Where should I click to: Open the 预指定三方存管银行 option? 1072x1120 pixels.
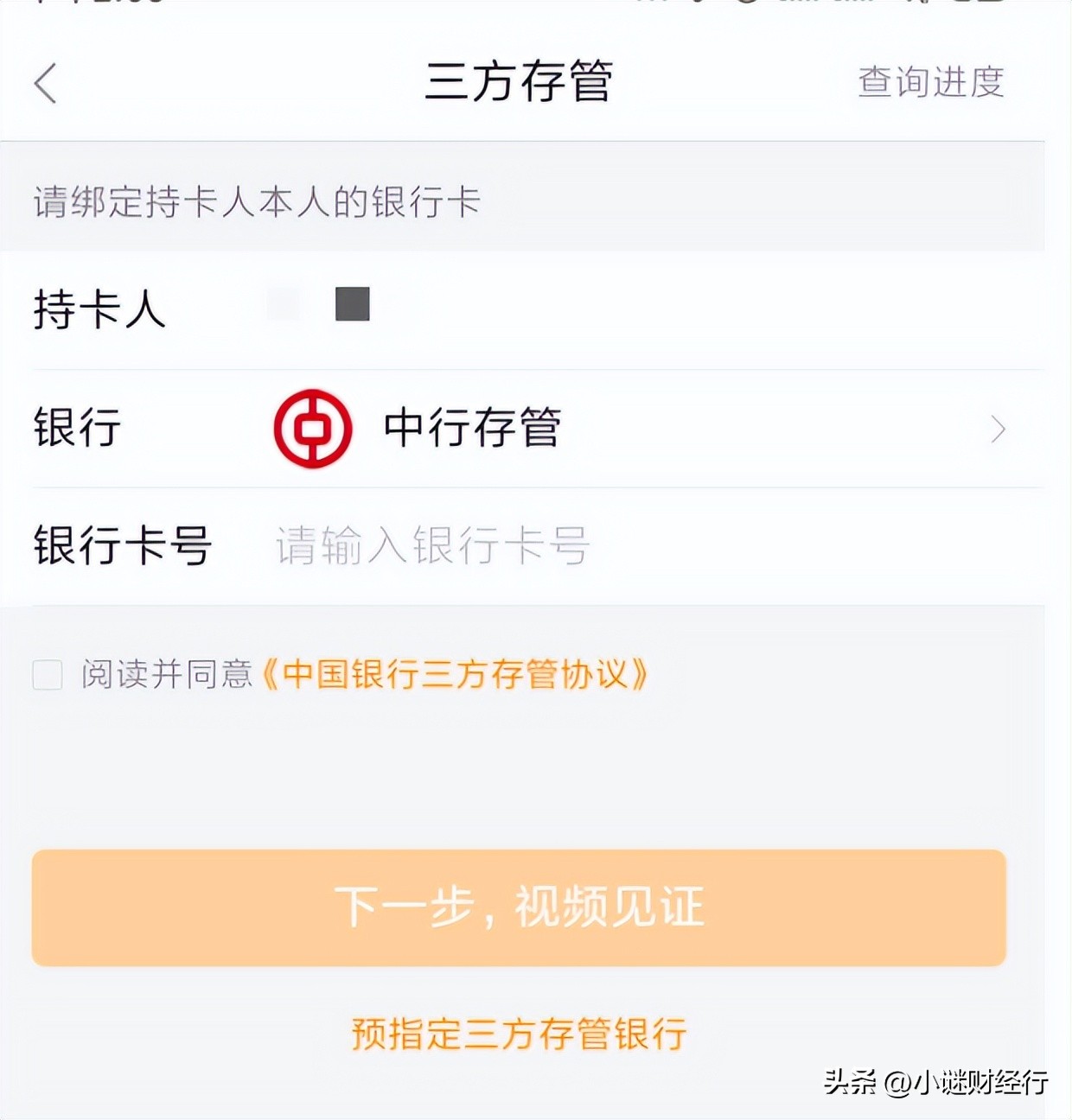click(x=519, y=1034)
